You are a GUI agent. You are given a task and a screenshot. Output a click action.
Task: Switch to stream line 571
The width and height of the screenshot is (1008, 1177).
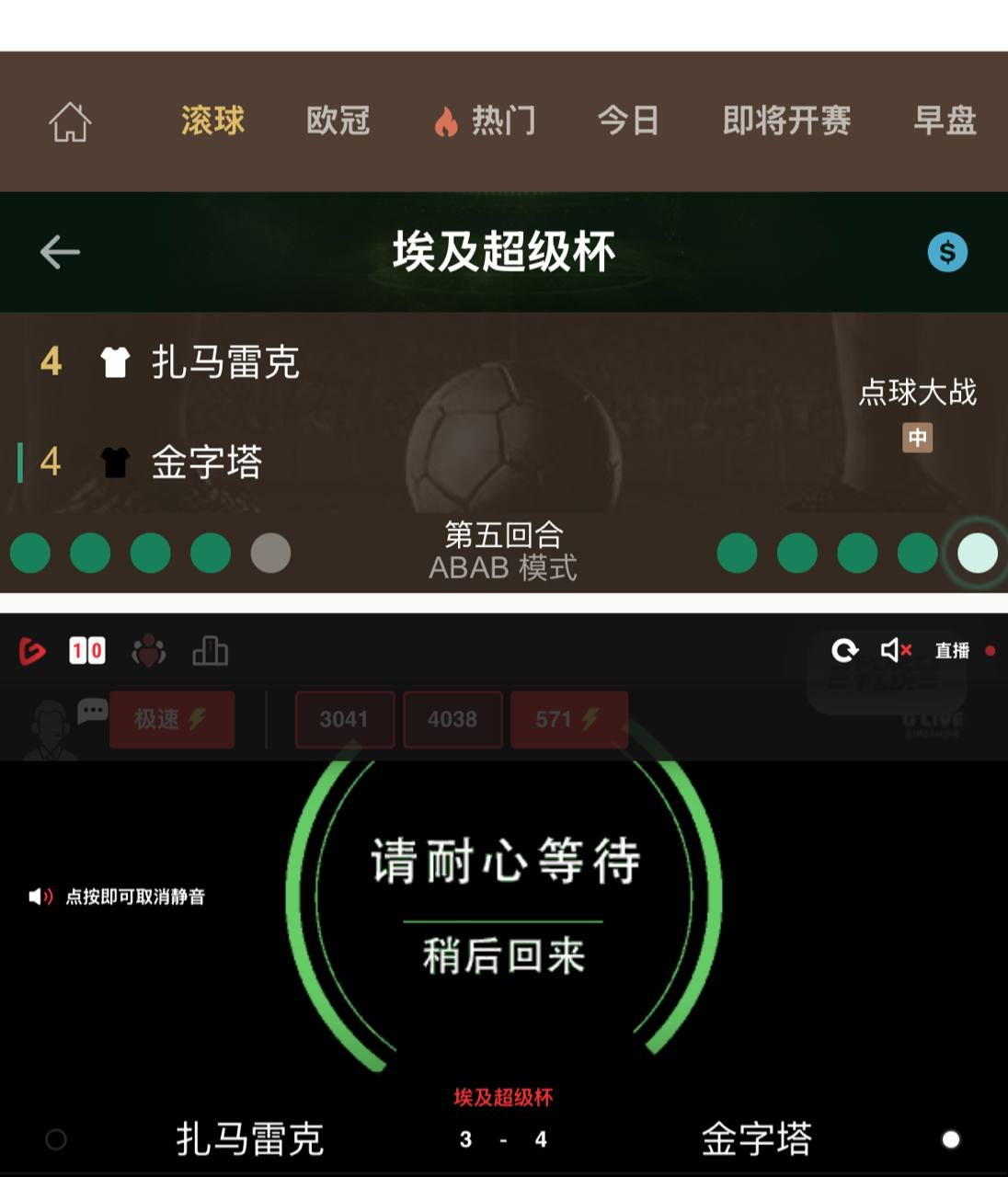pyautogui.click(x=567, y=719)
